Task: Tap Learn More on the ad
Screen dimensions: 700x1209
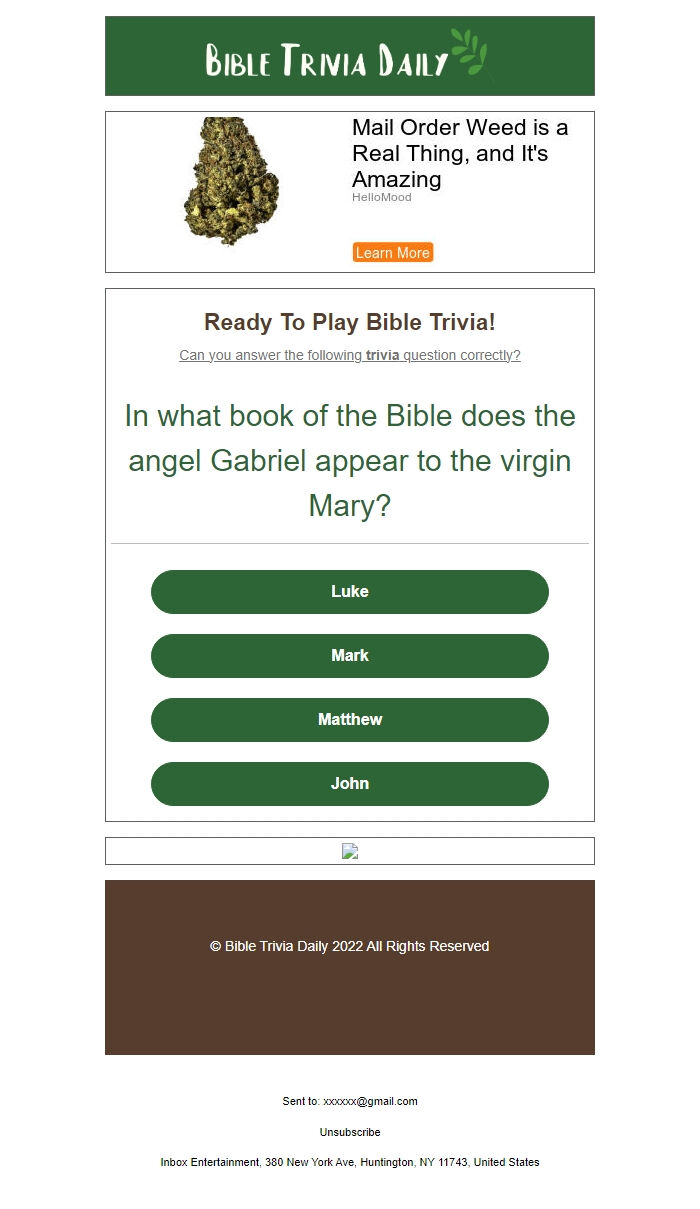Action: click(393, 253)
